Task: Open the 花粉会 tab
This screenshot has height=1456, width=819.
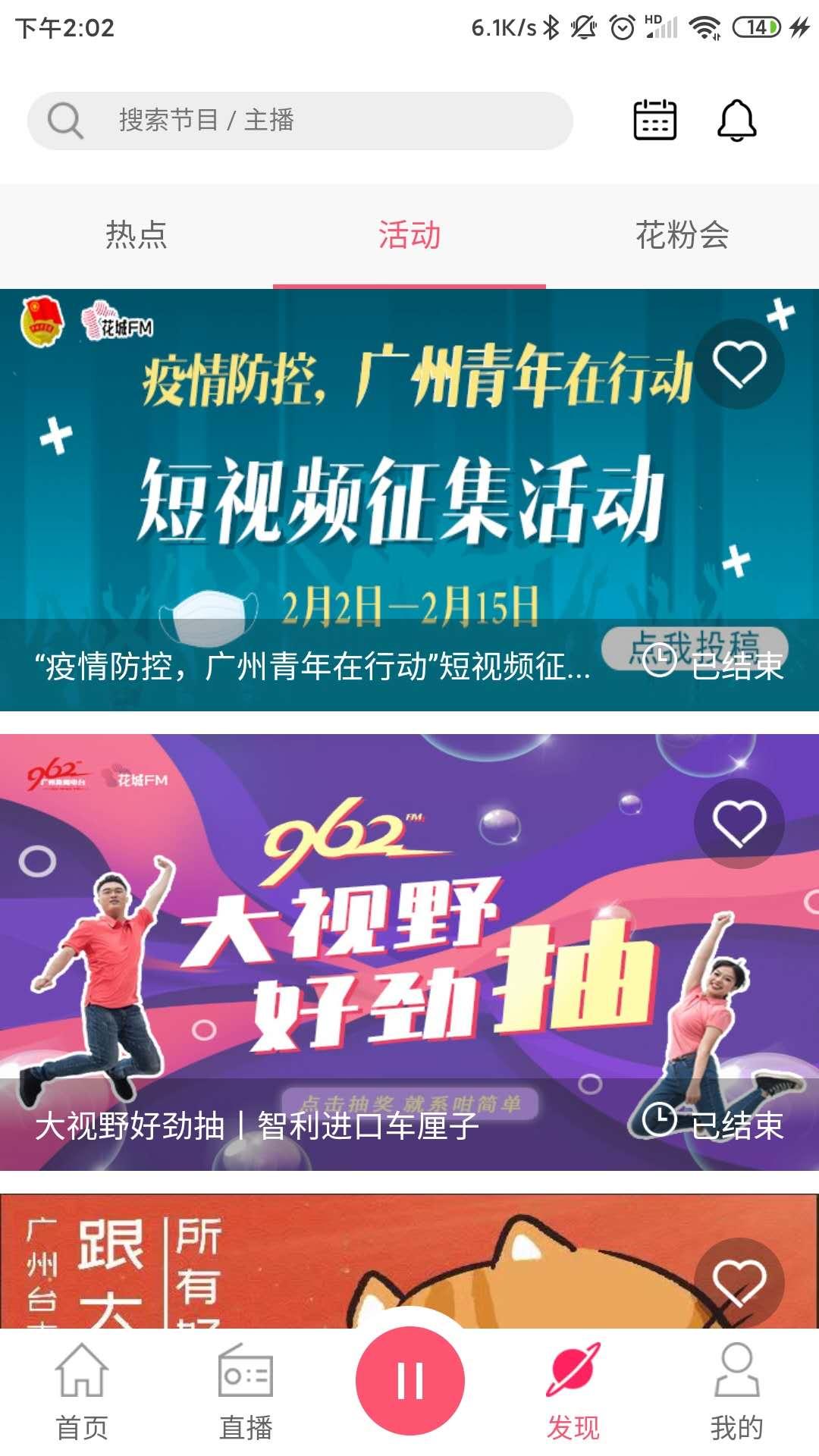Action: [x=683, y=236]
